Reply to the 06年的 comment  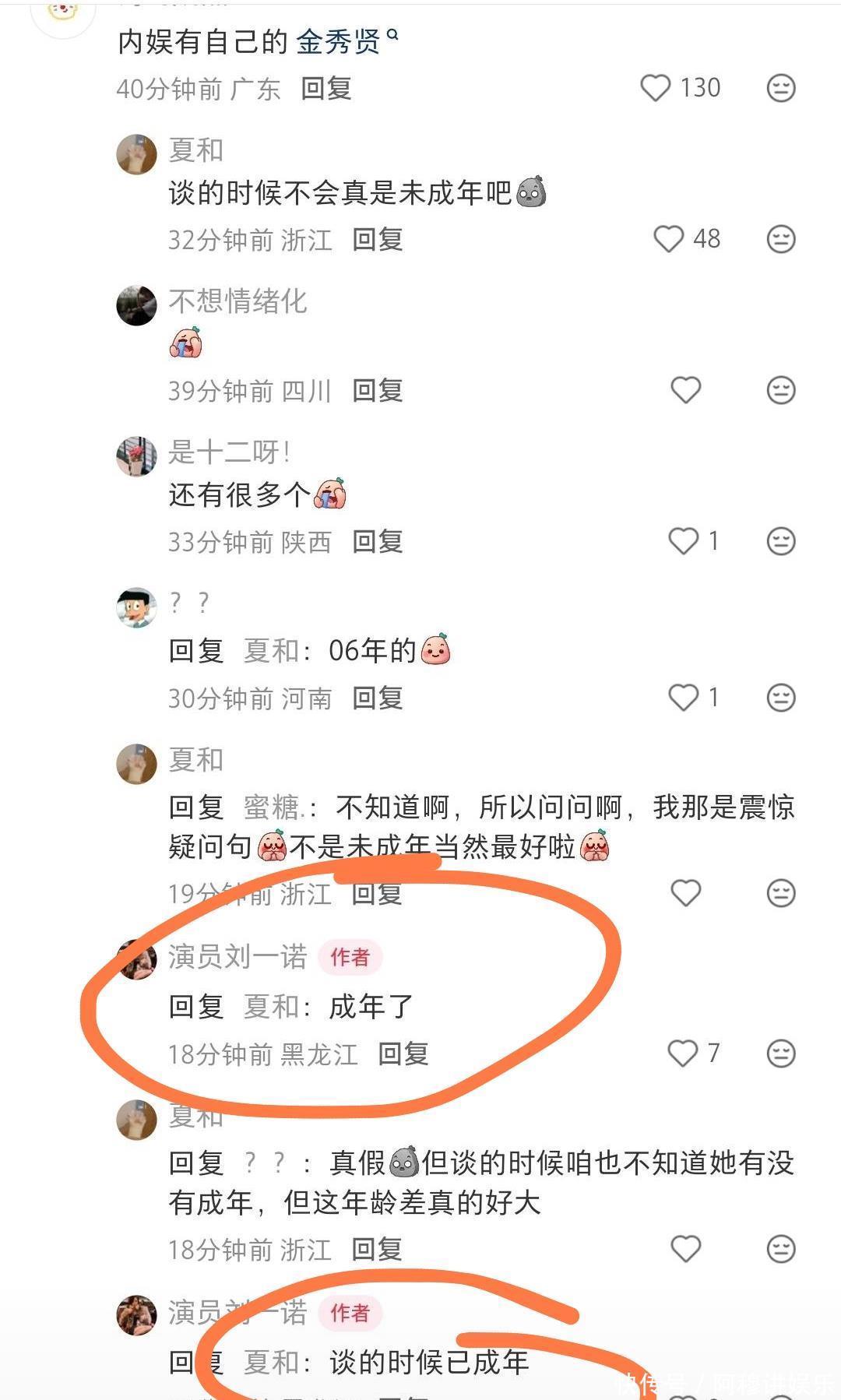[378, 698]
